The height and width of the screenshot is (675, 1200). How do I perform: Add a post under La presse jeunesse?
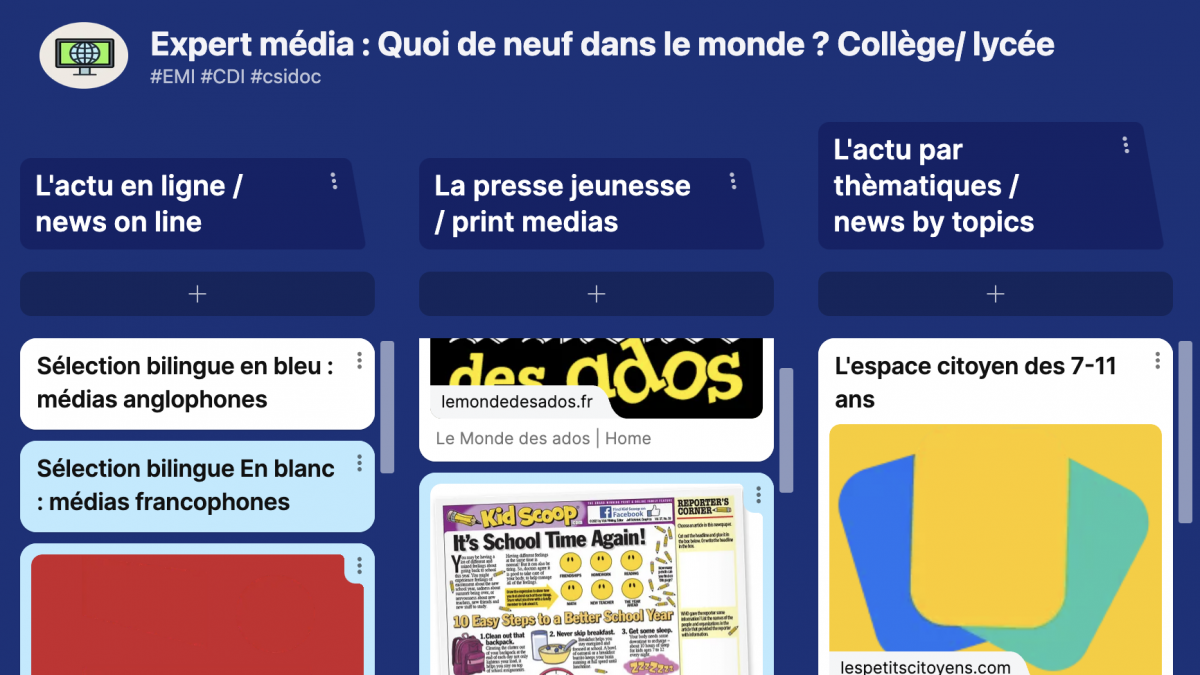click(x=596, y=294)
